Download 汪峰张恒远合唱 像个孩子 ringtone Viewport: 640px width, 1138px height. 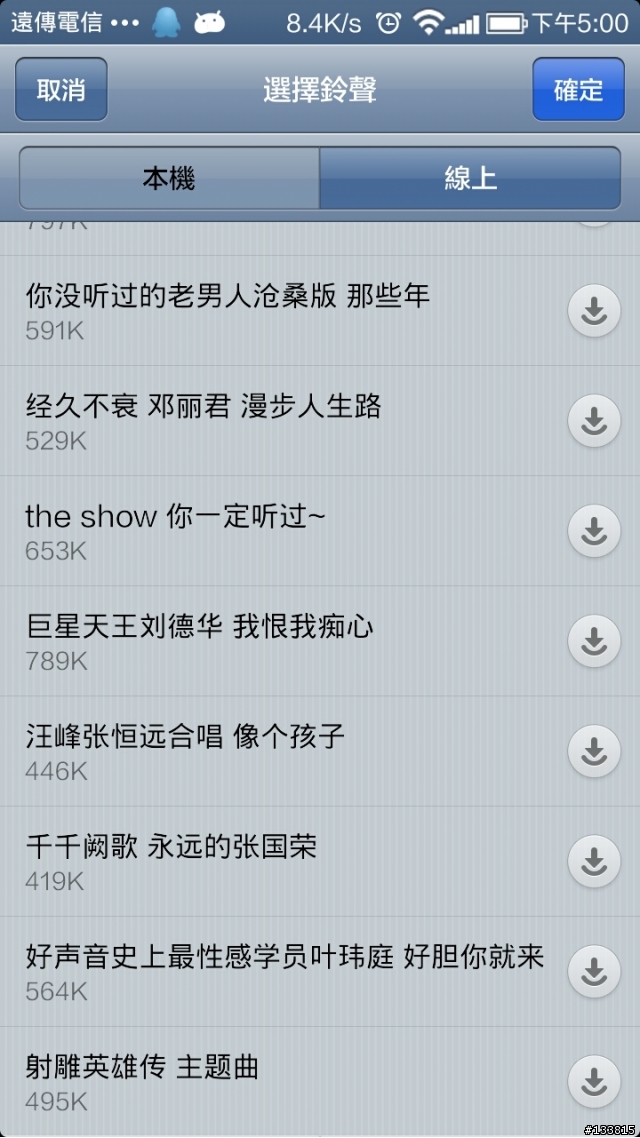pyautogui.click(x=594, y=751)
